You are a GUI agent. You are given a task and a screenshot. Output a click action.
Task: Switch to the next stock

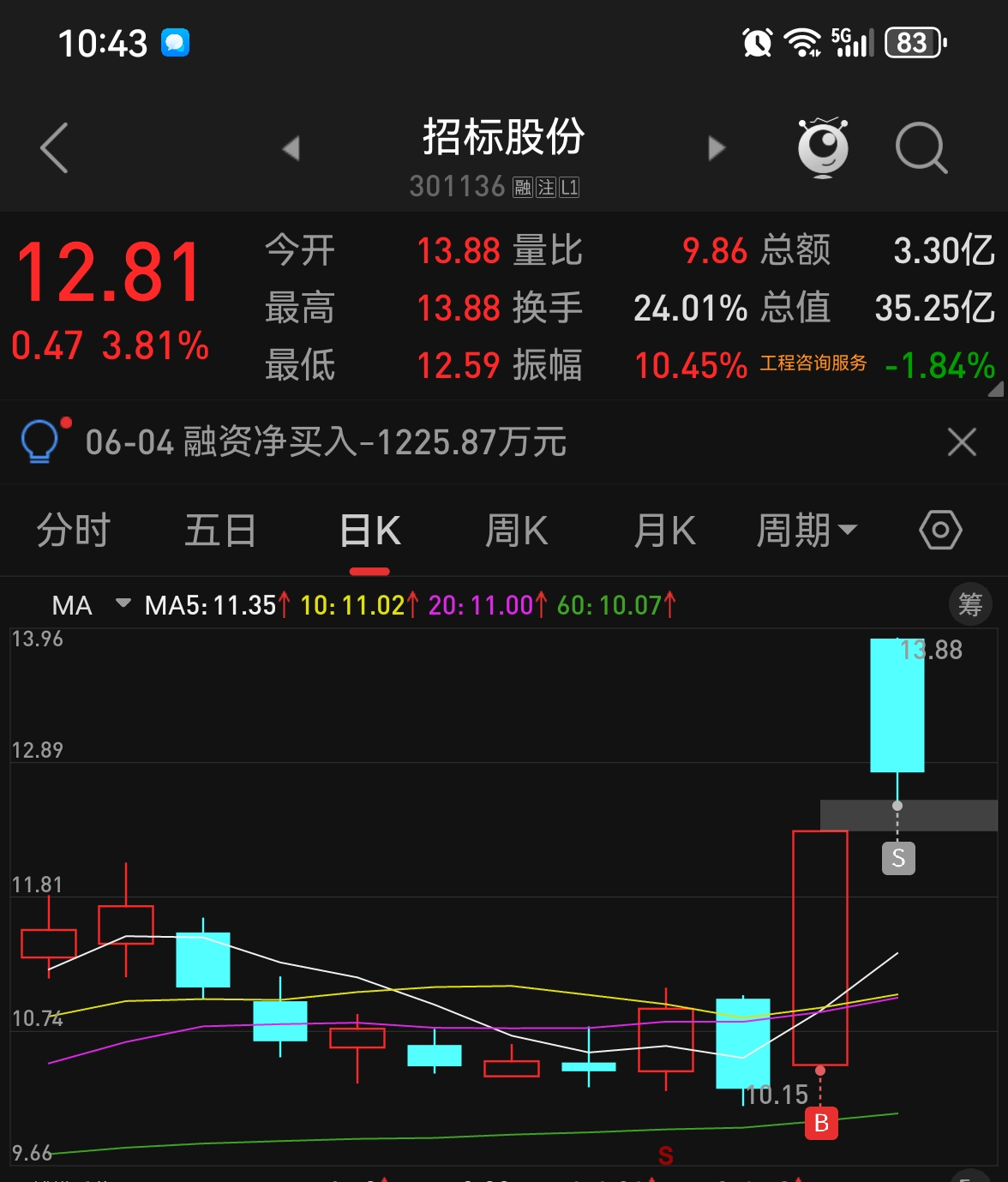(x=717, y=148)
